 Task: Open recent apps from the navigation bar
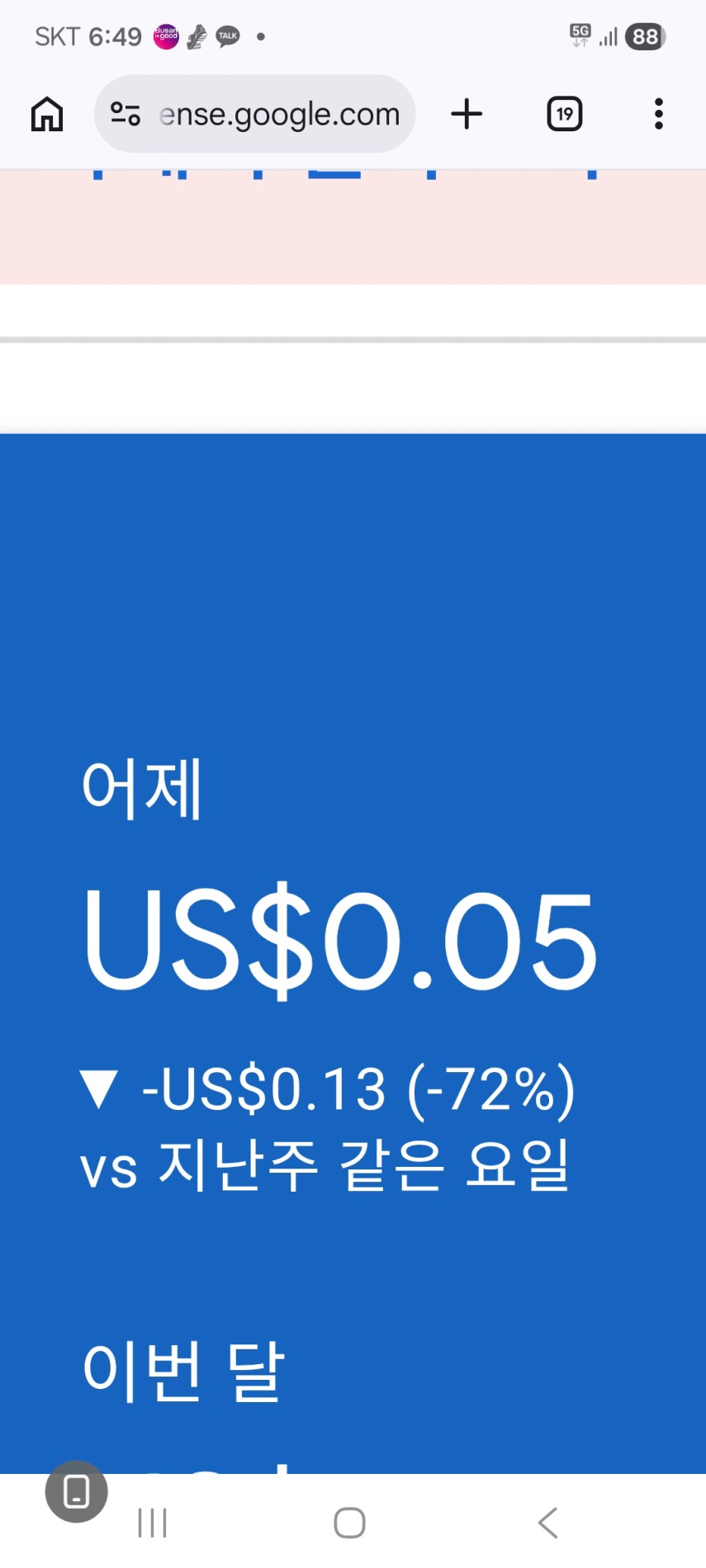point(153,1523)
